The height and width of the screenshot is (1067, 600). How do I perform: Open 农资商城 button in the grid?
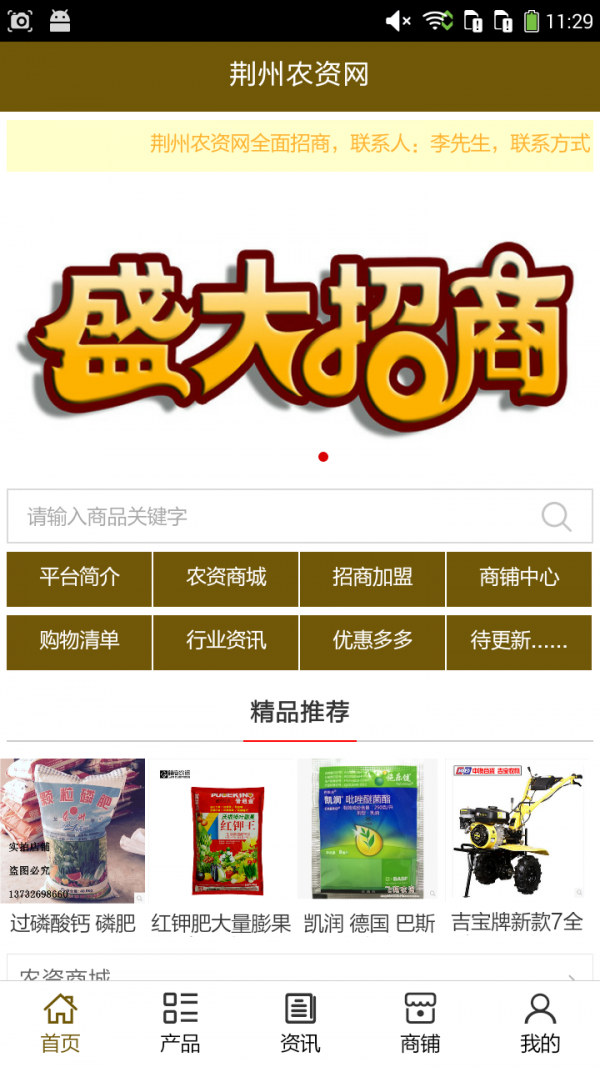[226, 578]
